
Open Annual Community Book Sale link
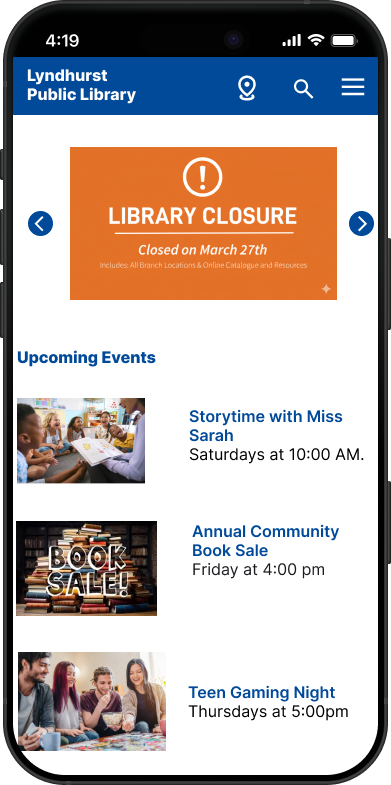pyautogui.click(x=266, y=541)
